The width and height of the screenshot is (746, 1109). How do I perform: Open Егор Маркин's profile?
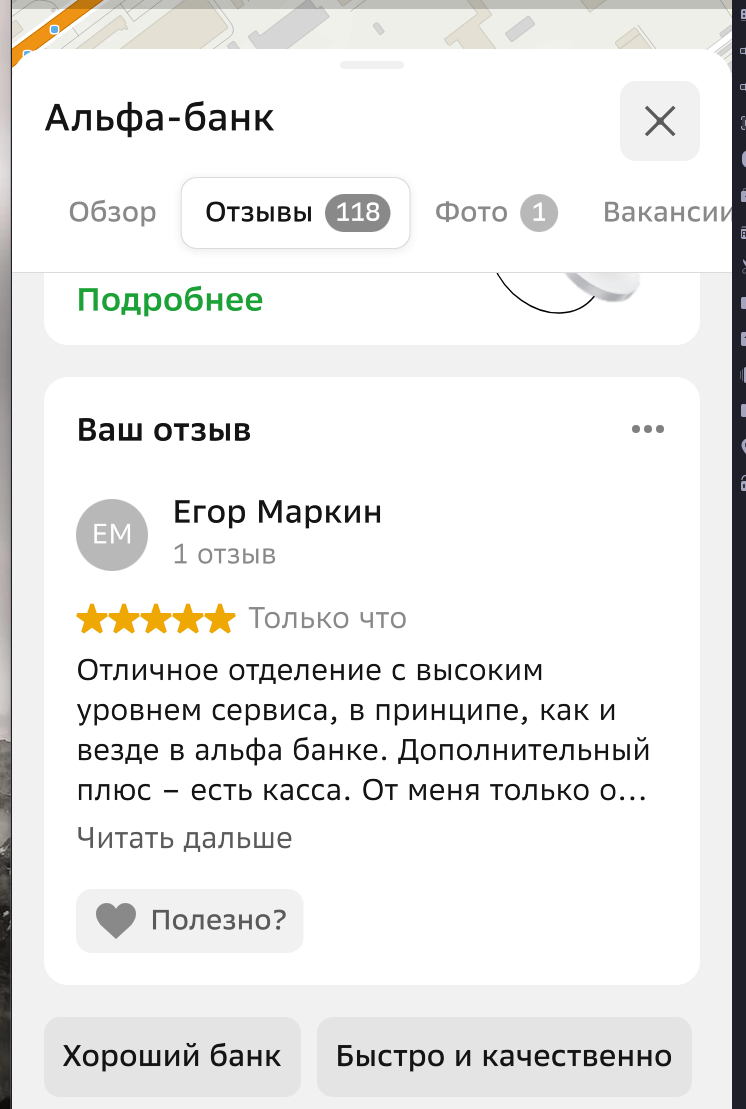click(x=277, y=512)
